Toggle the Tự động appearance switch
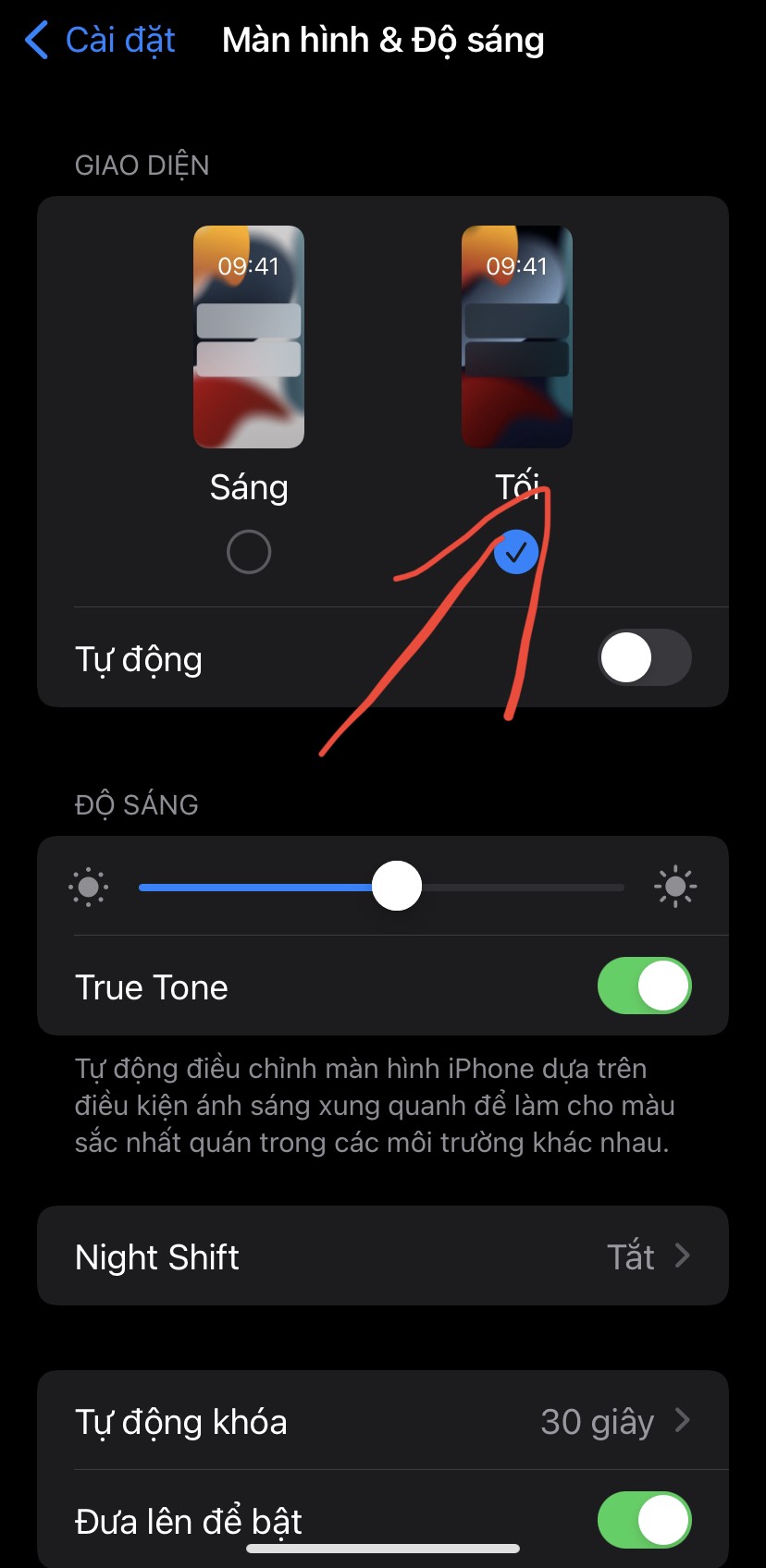Screen dimensions: 766x1568 (644, 658)
